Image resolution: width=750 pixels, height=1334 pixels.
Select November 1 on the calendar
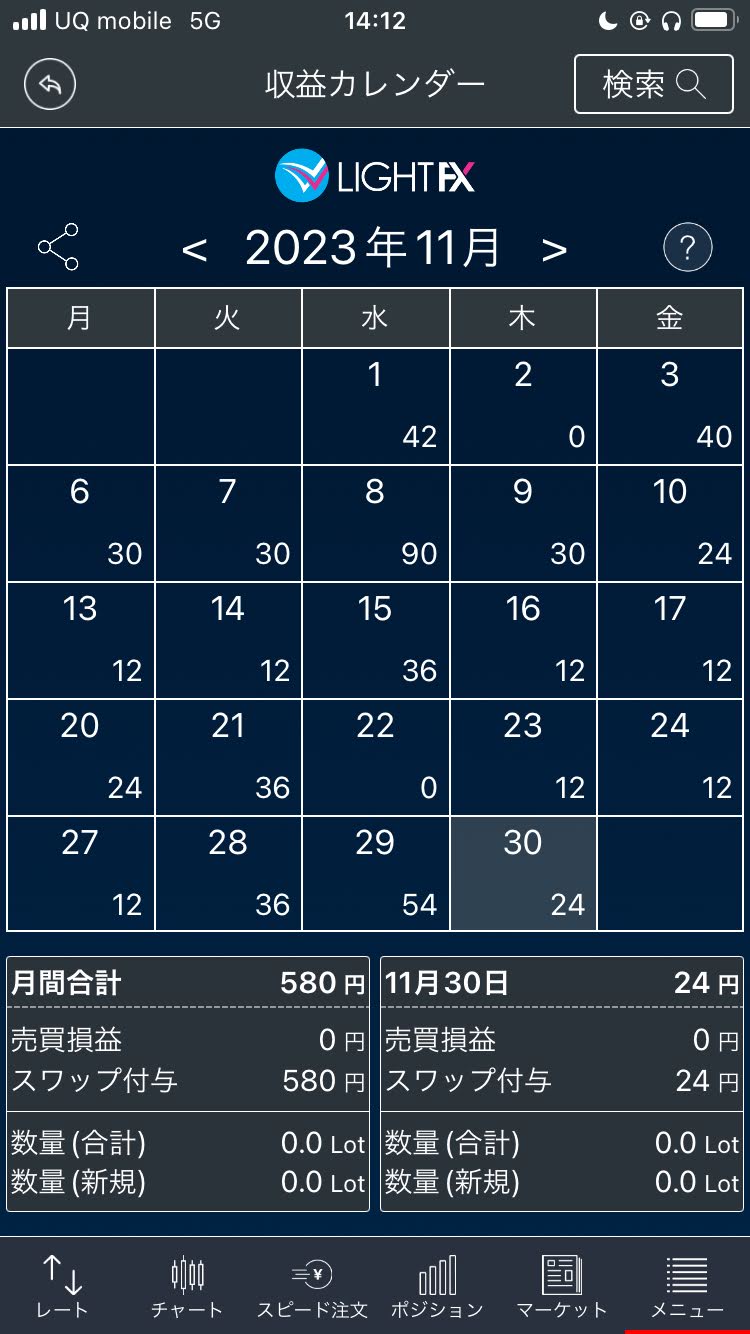(376, 406)
